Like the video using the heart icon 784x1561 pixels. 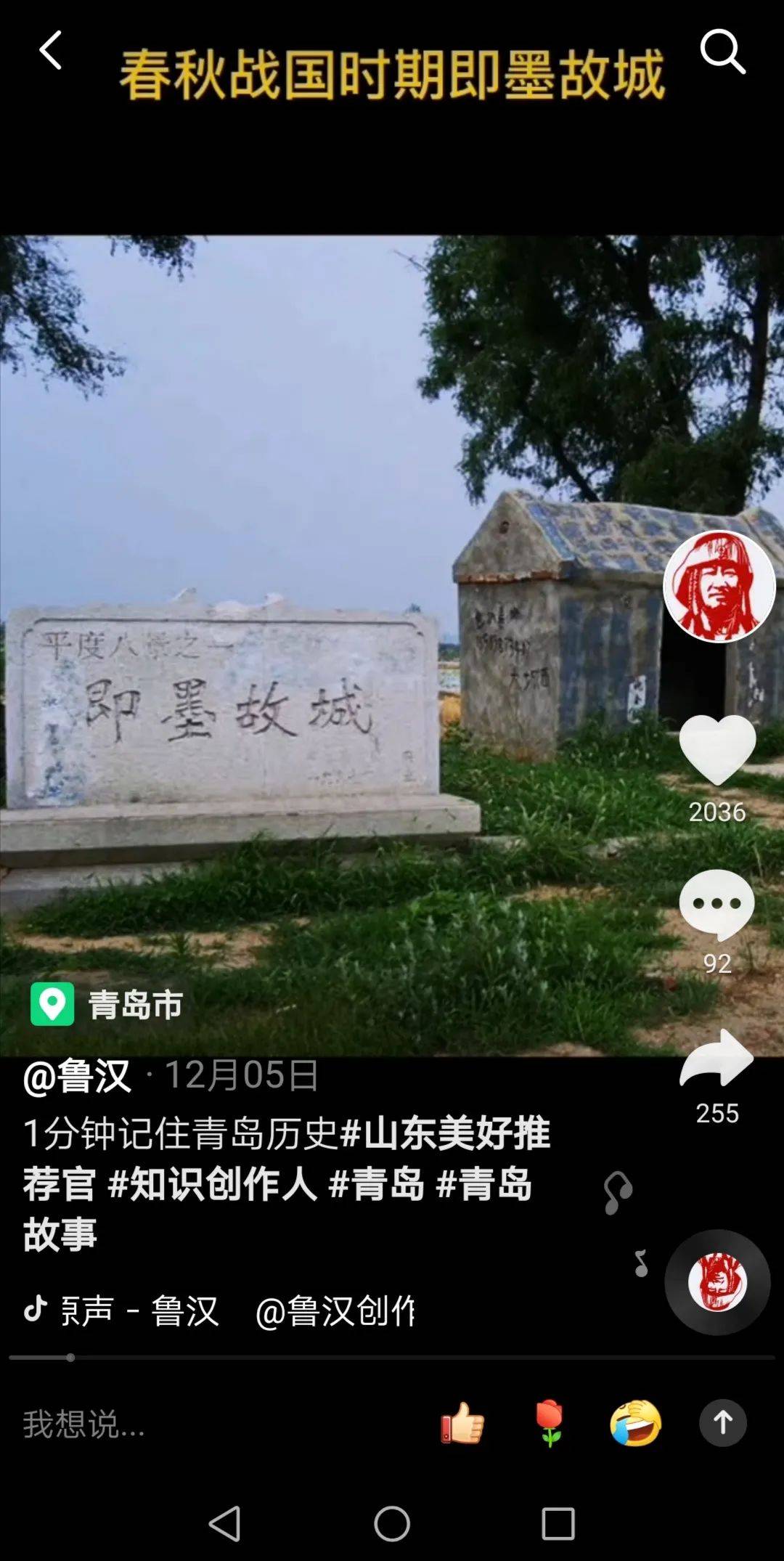click(x=719, y=751)
